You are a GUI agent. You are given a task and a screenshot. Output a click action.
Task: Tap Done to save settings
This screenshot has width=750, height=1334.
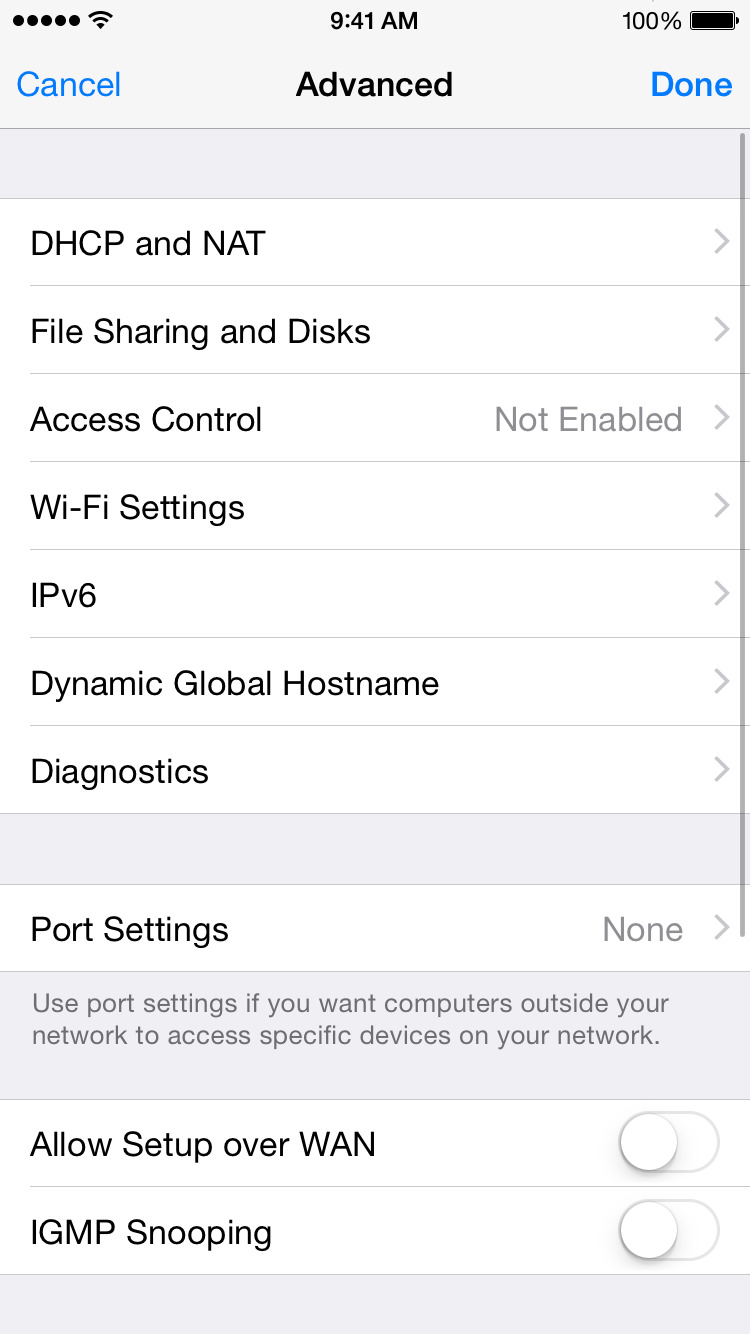(x=691, y=85)
